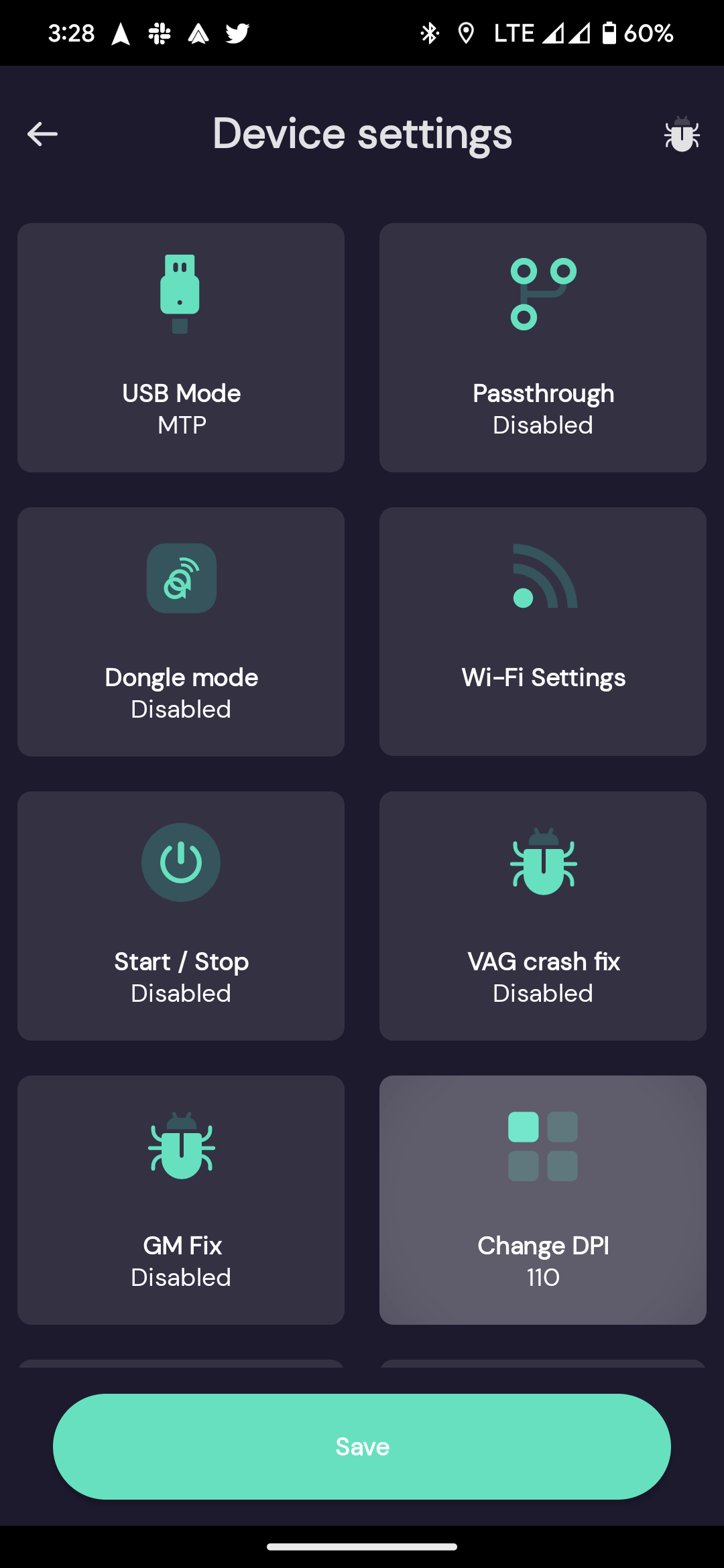Screen dimensions: 724x1568
Task: Save the device settings
Action: 361,1447
